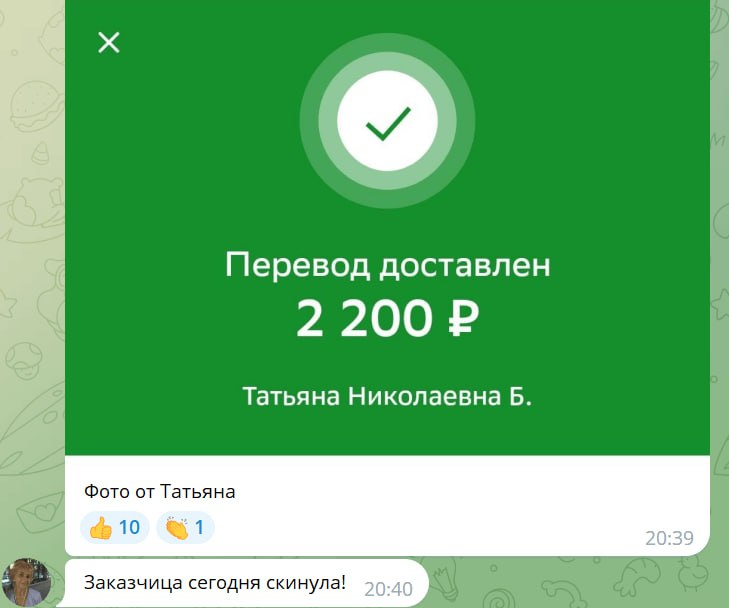Open the sender's profile avatar
Screen dimensions: 729x608
pyautogui.click(x=29, y=583)
